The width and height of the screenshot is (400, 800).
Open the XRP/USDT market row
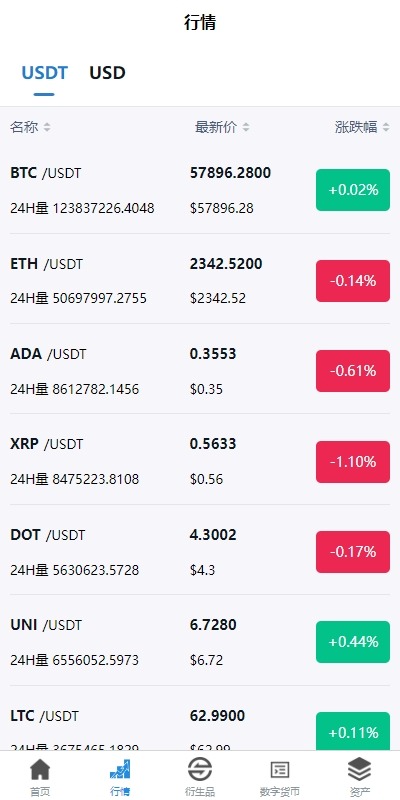pos(200,461)
